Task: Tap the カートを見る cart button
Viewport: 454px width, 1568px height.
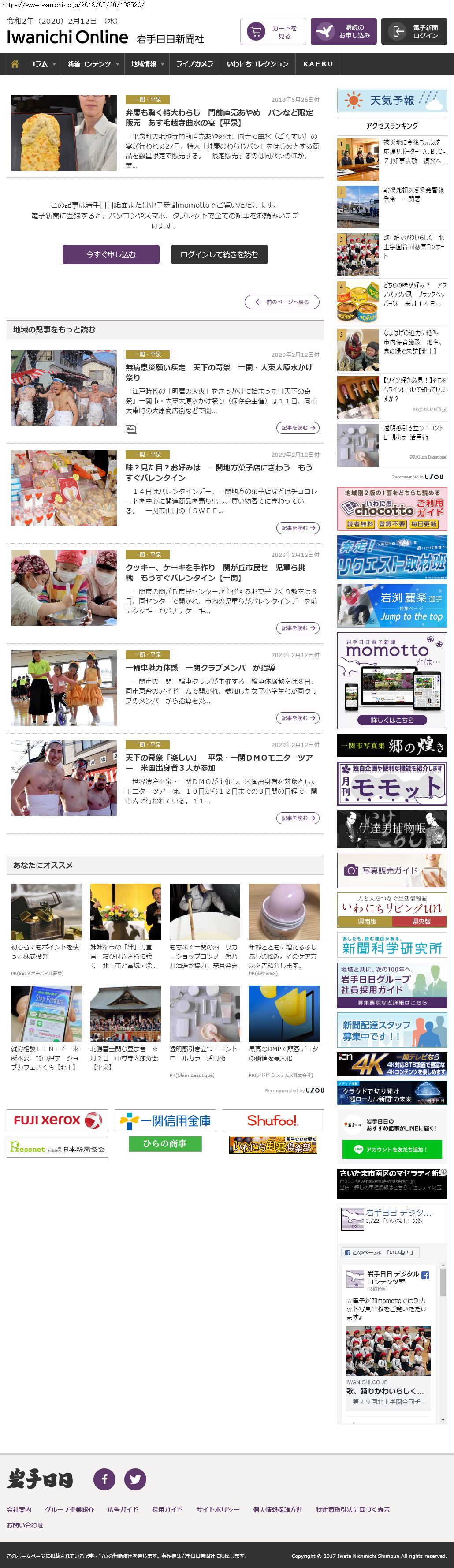Action: pyautogui.click(x=273, y=32)
